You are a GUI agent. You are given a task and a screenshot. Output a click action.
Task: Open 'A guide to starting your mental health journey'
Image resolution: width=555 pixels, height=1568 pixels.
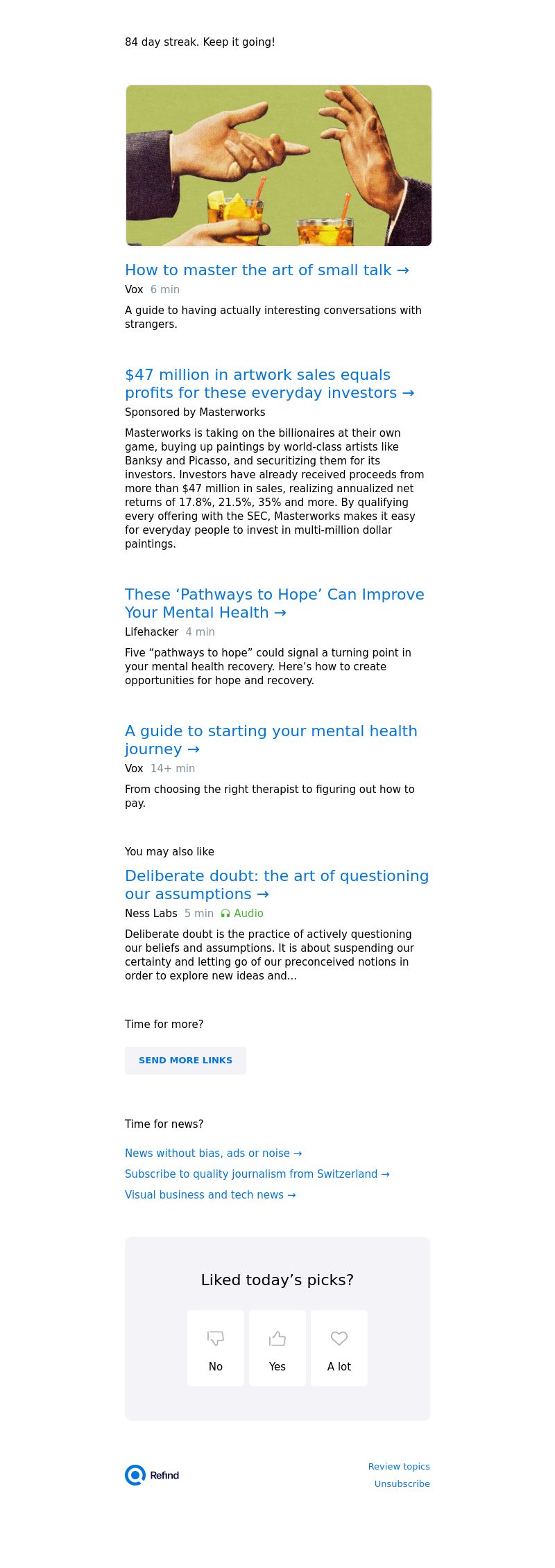click(271, 740)
